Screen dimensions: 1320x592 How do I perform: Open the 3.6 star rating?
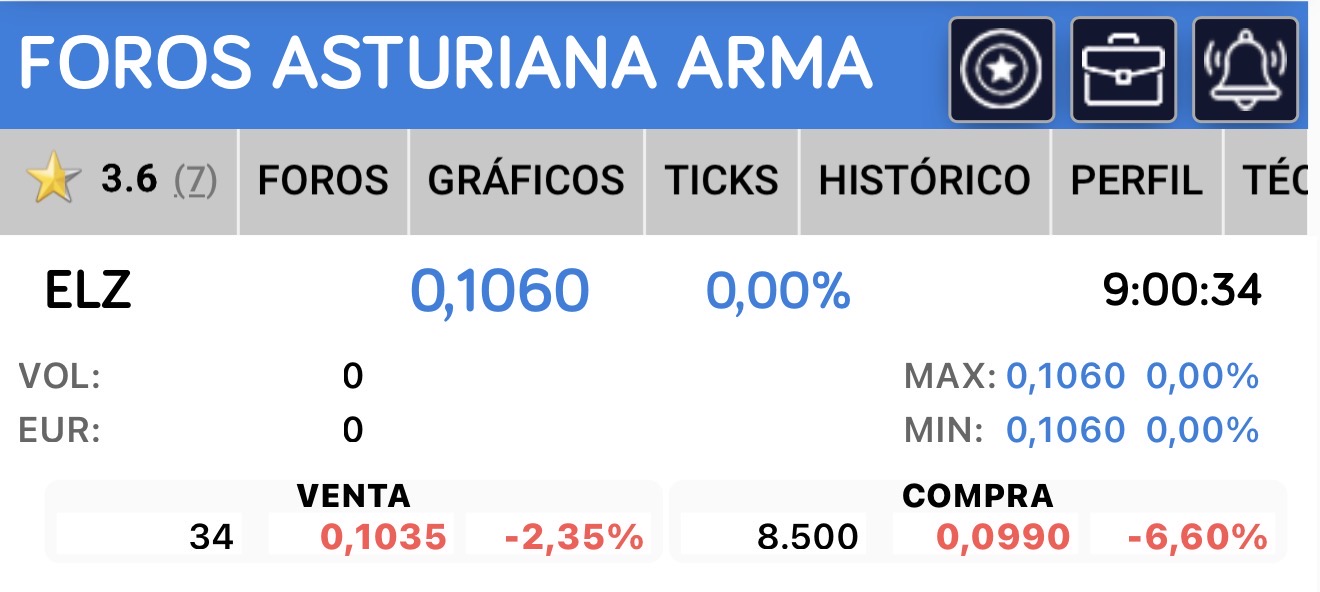click(122, 180)
